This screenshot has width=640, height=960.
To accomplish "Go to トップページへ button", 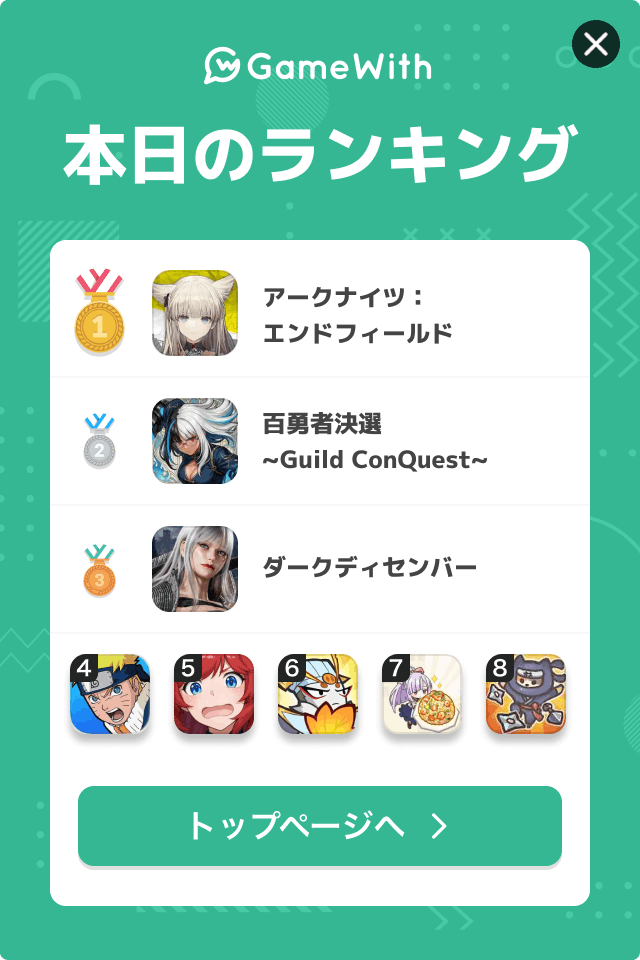I will click(320, 826).
